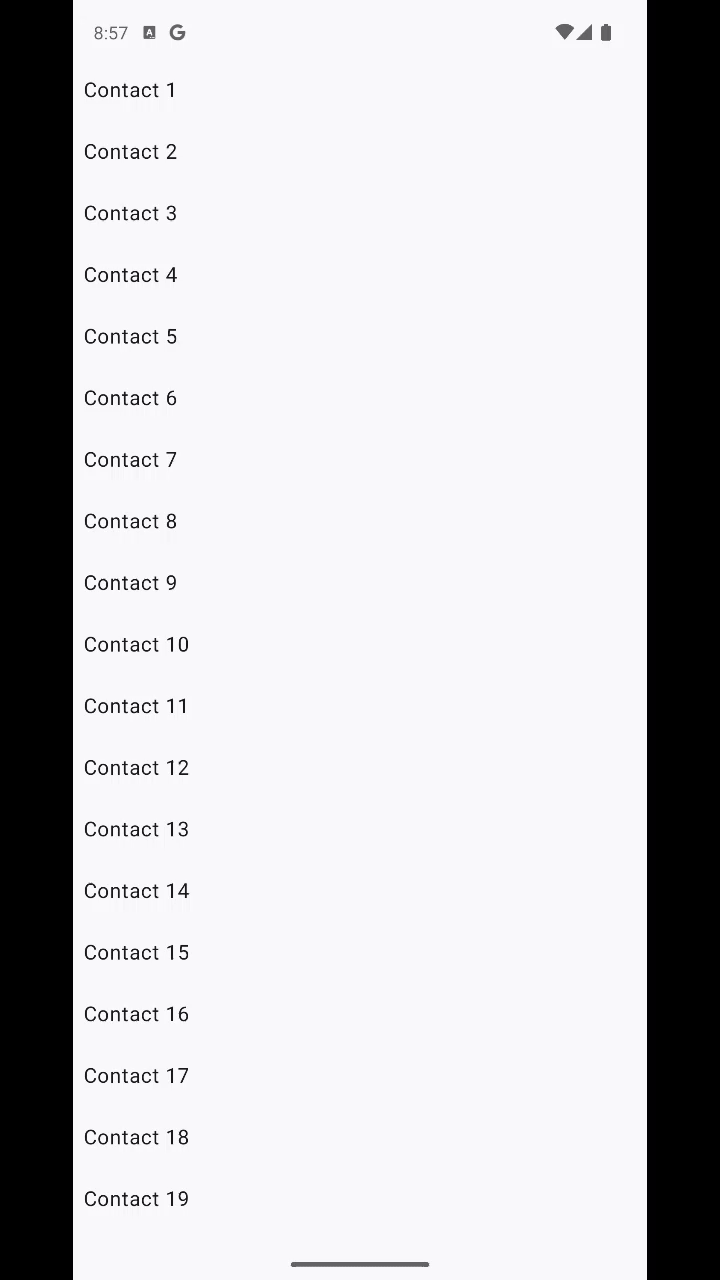Screen dimensions: 720x1280
Task: Open Contact 1
Action: 130,90
